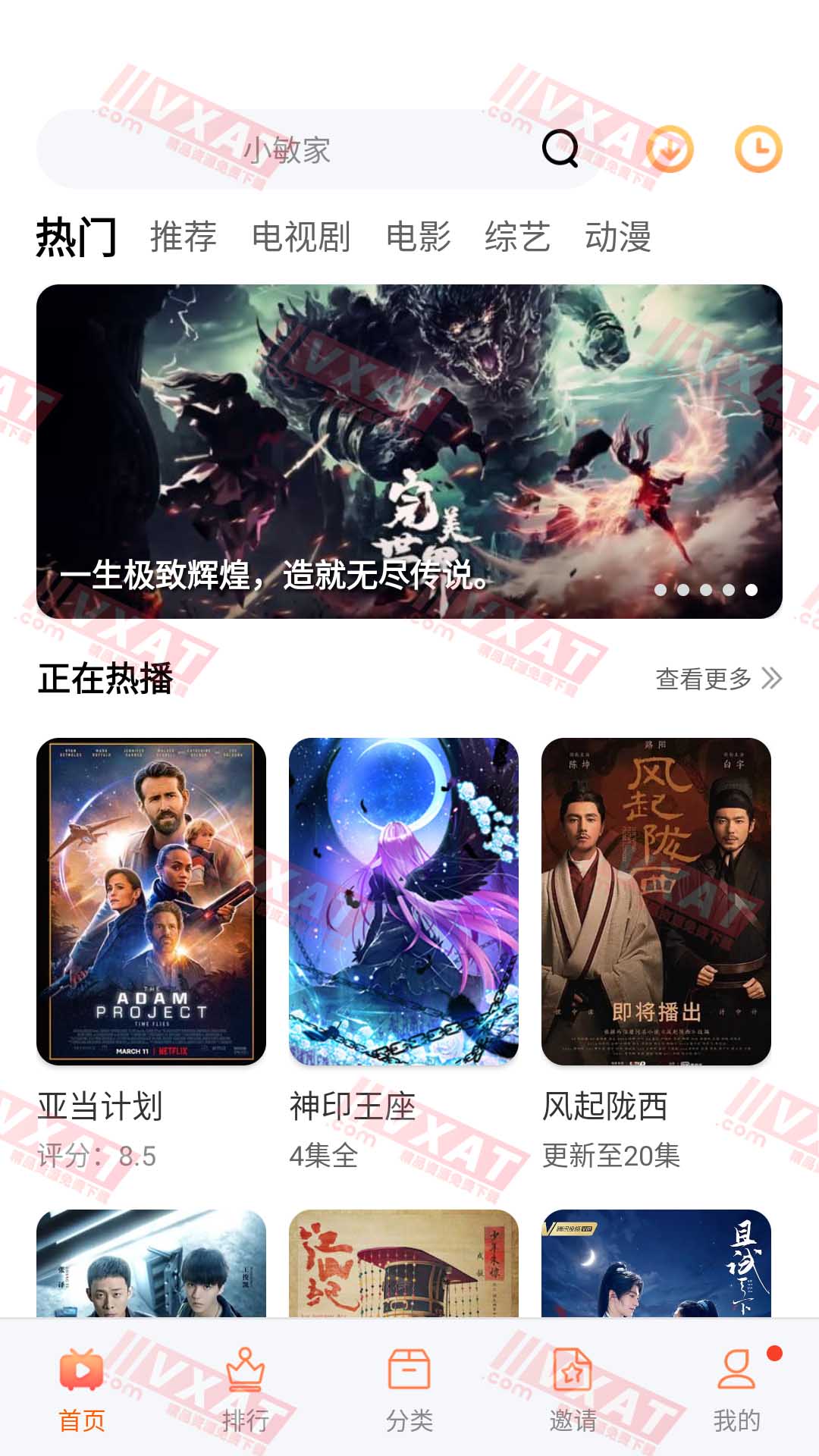The height and width of the screenshot is (1456, 819).
Task: Open the download icon beside search bar
Action: pos(670,150)
